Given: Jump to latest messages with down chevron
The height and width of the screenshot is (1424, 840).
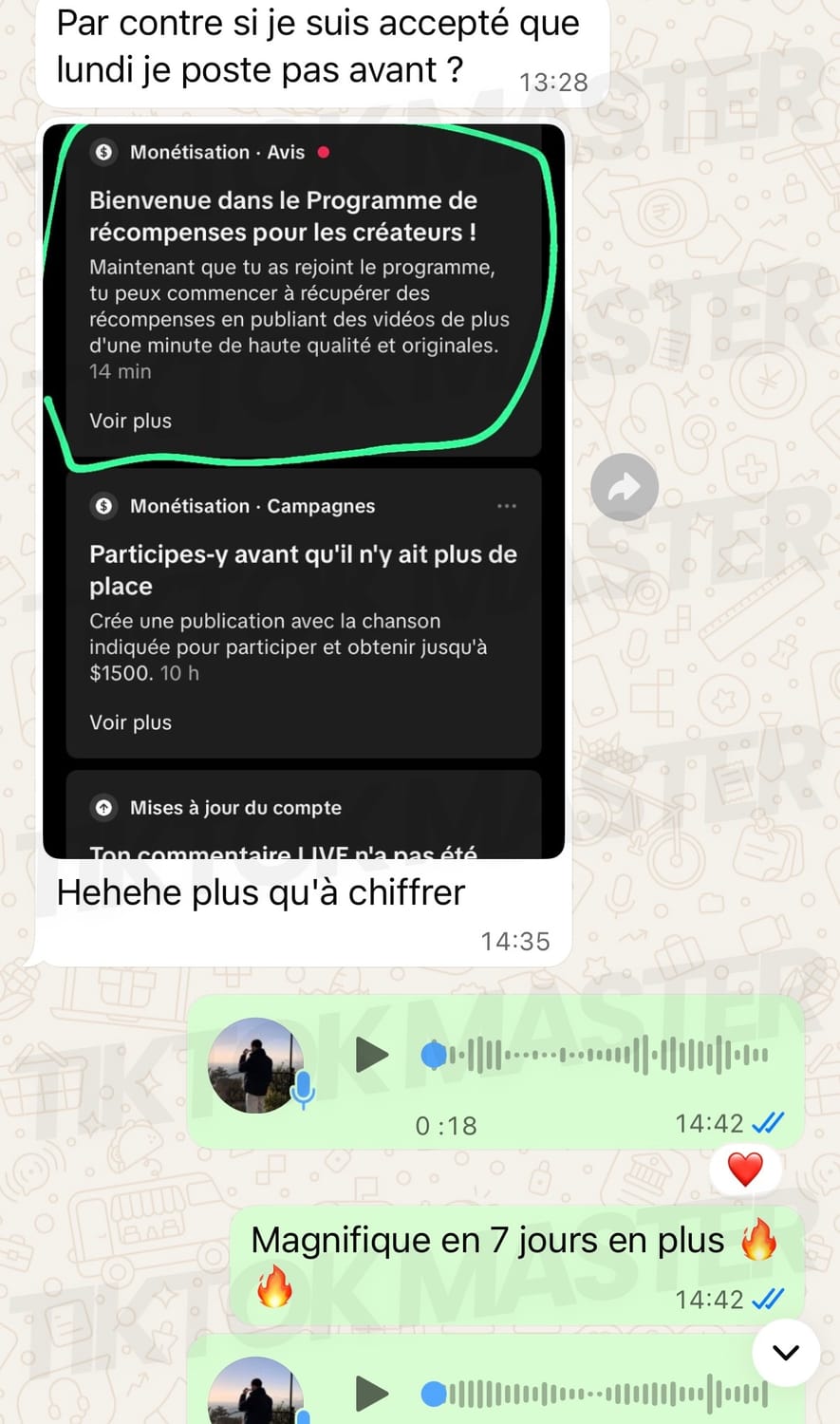Looking at the screenshot, I should click(x=785, y=1352).
